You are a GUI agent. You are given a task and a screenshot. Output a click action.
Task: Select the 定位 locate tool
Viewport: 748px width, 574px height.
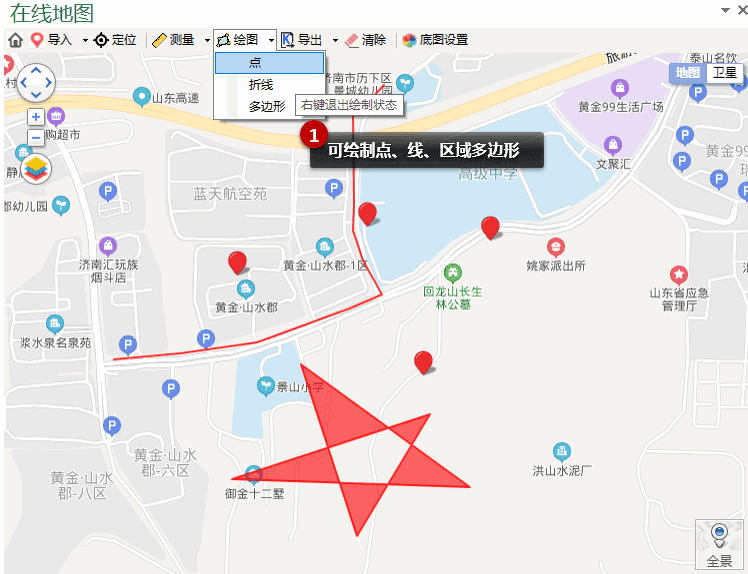pyautogui.click(x=116, y=40)
